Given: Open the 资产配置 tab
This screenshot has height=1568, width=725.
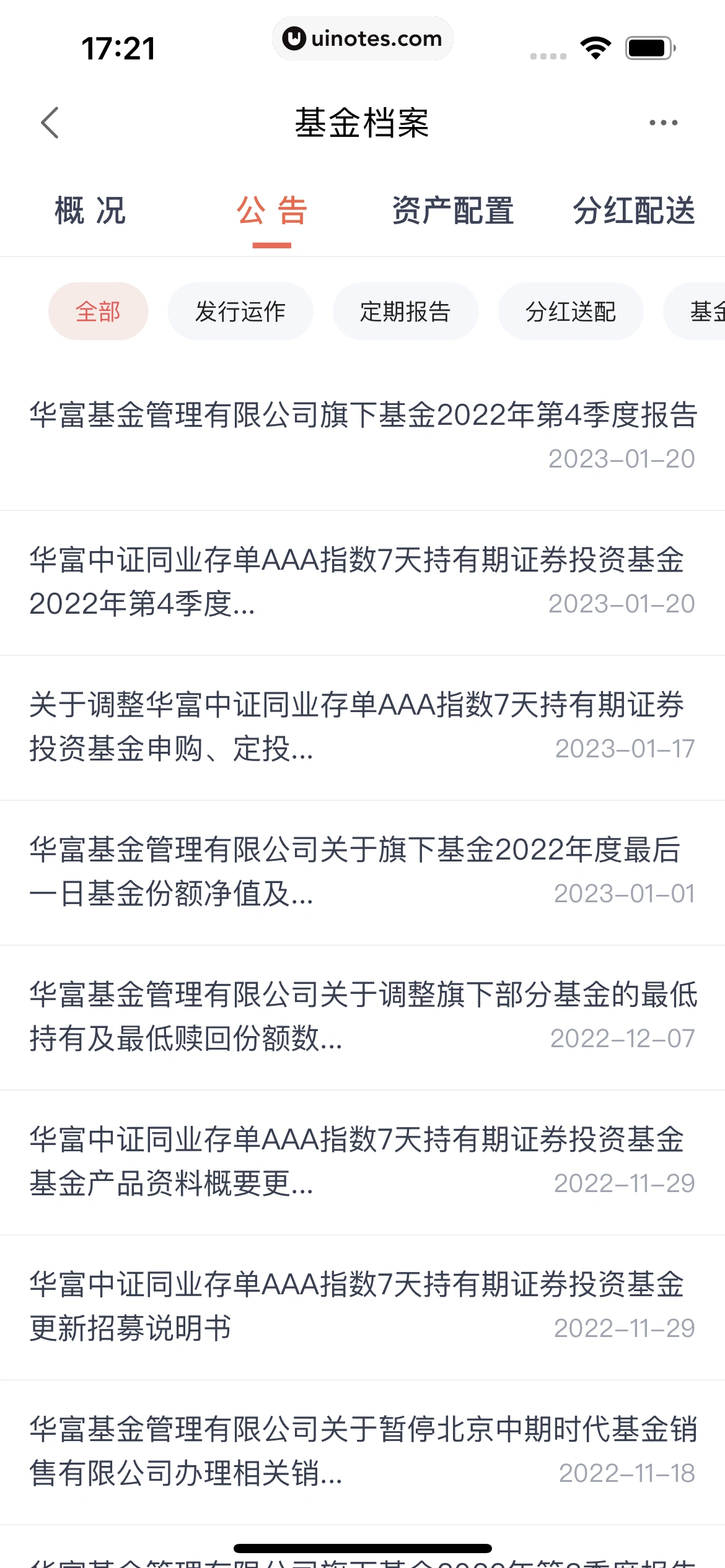Looking at the screenshot, I should [x=452, y=212].
